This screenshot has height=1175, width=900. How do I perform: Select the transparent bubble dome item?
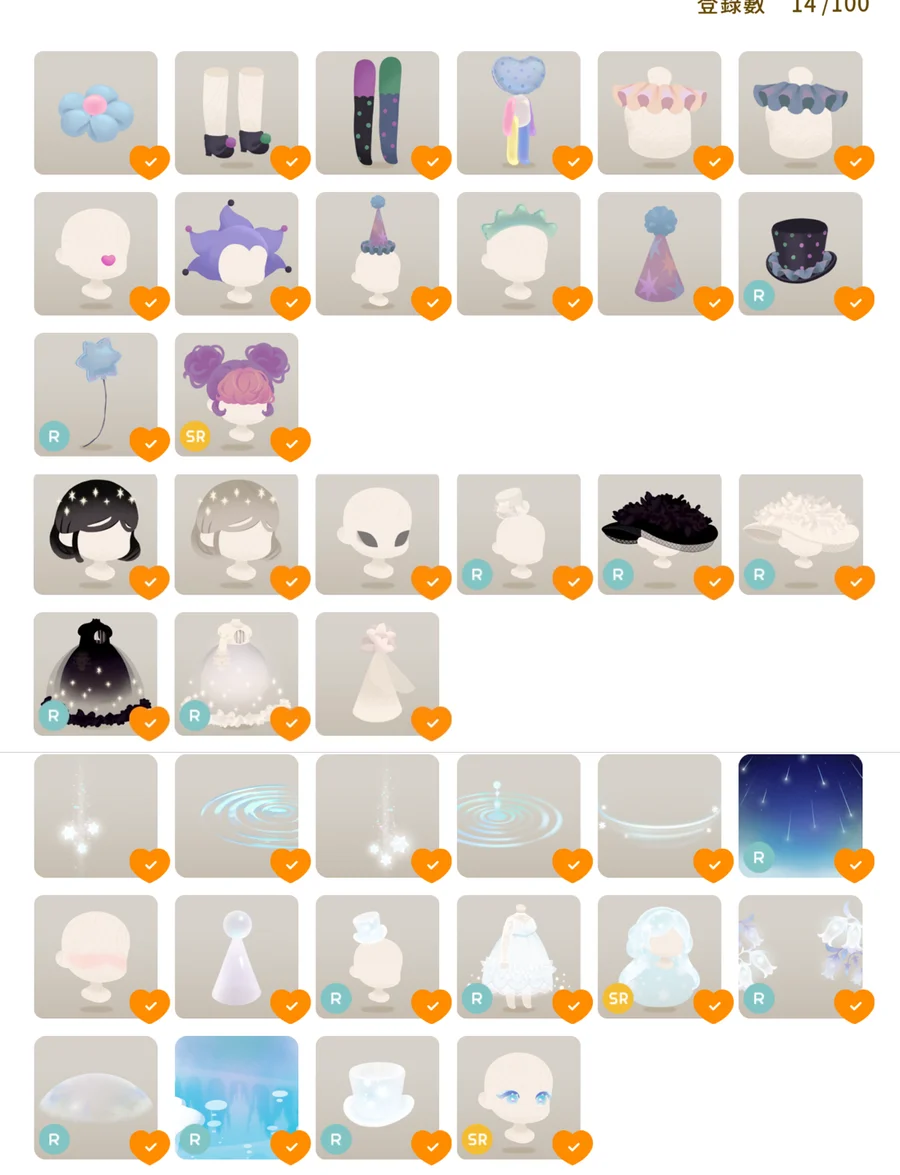[x=95, y=1097]
